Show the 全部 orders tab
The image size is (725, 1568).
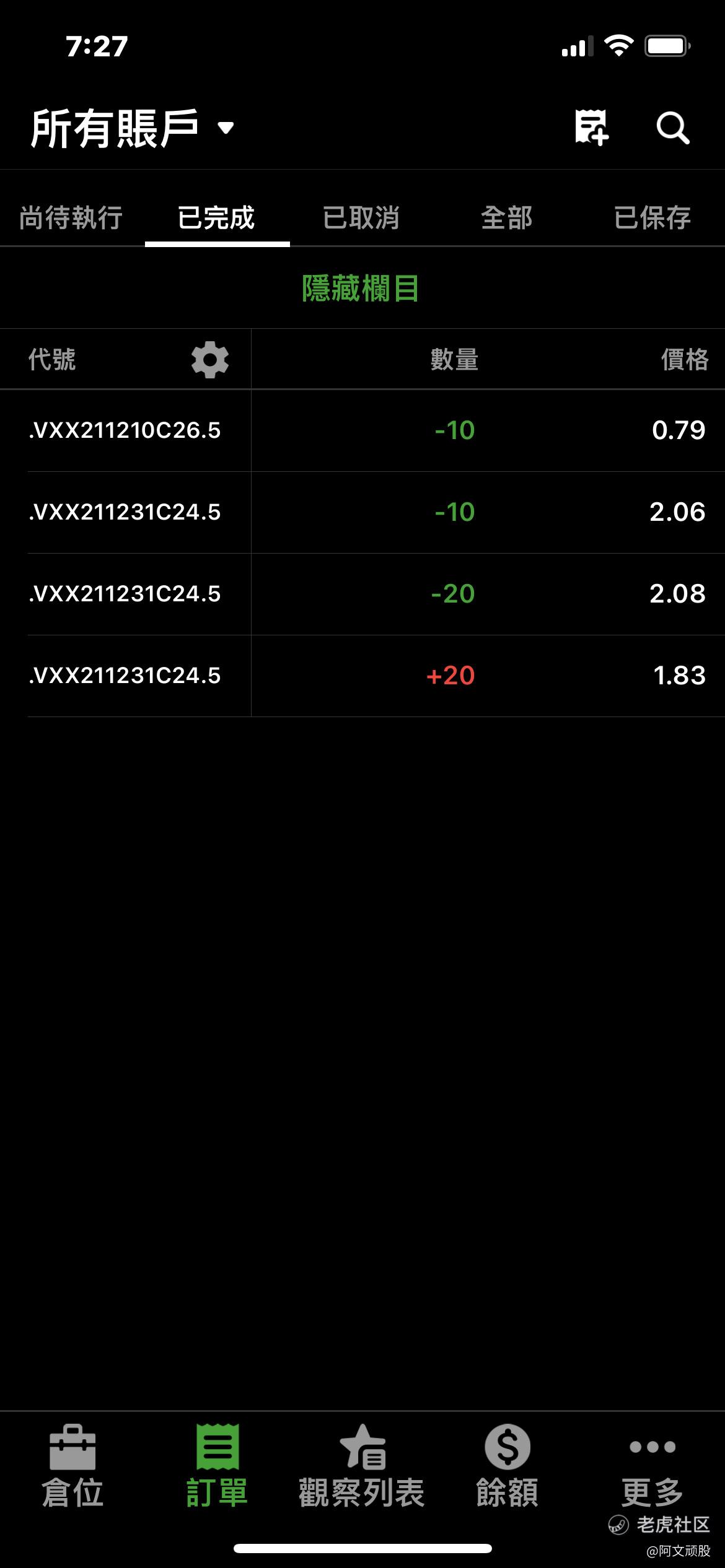point(507,218)
